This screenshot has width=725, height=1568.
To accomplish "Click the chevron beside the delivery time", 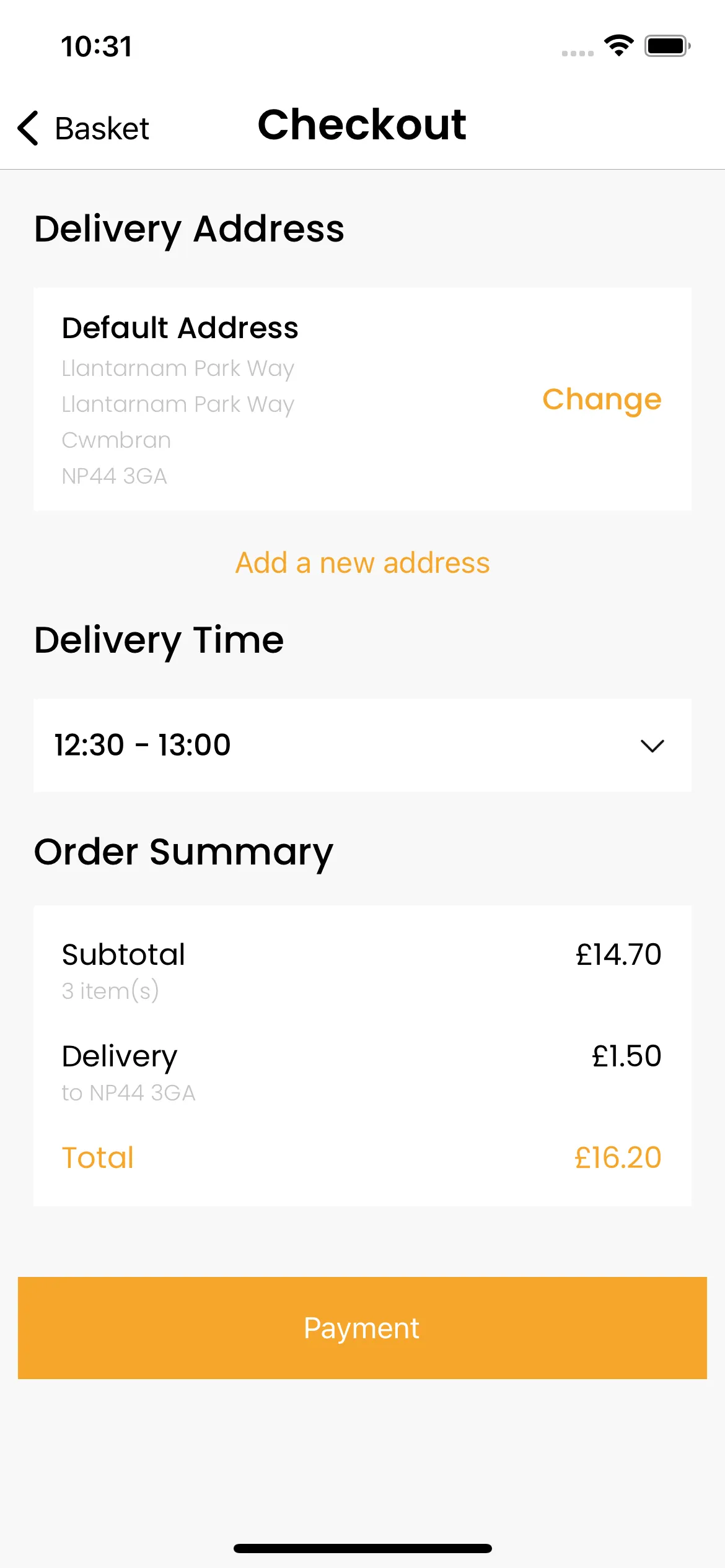I will coord(652,746).
